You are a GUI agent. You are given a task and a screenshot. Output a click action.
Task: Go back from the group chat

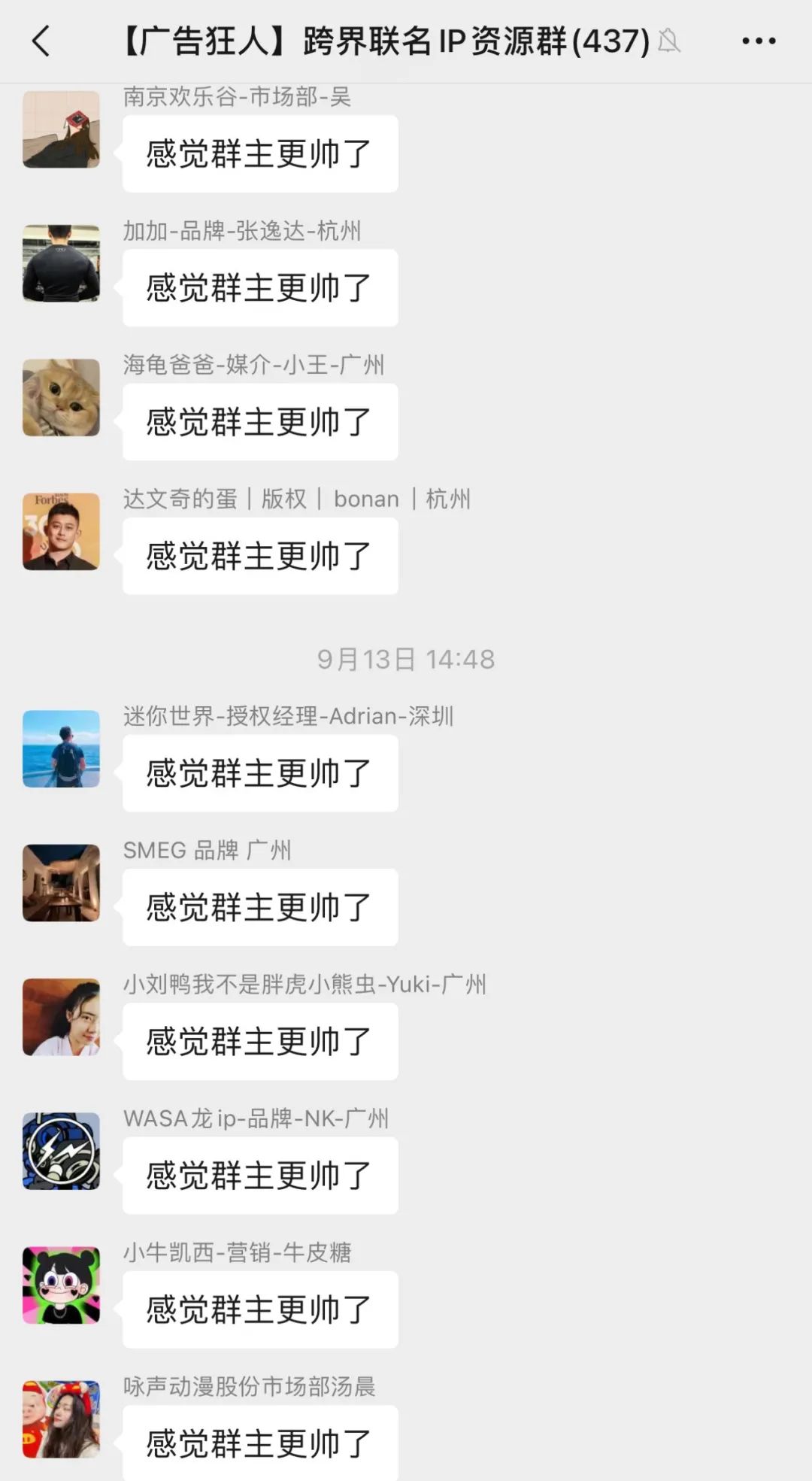(x=41, y=41)
